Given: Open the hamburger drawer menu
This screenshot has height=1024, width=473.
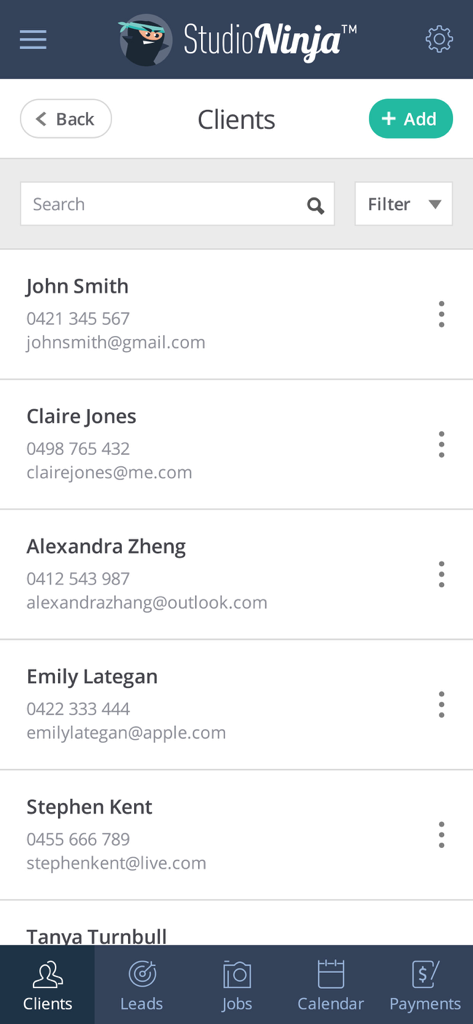Looking at the screenshot, I should click(33, 39).
